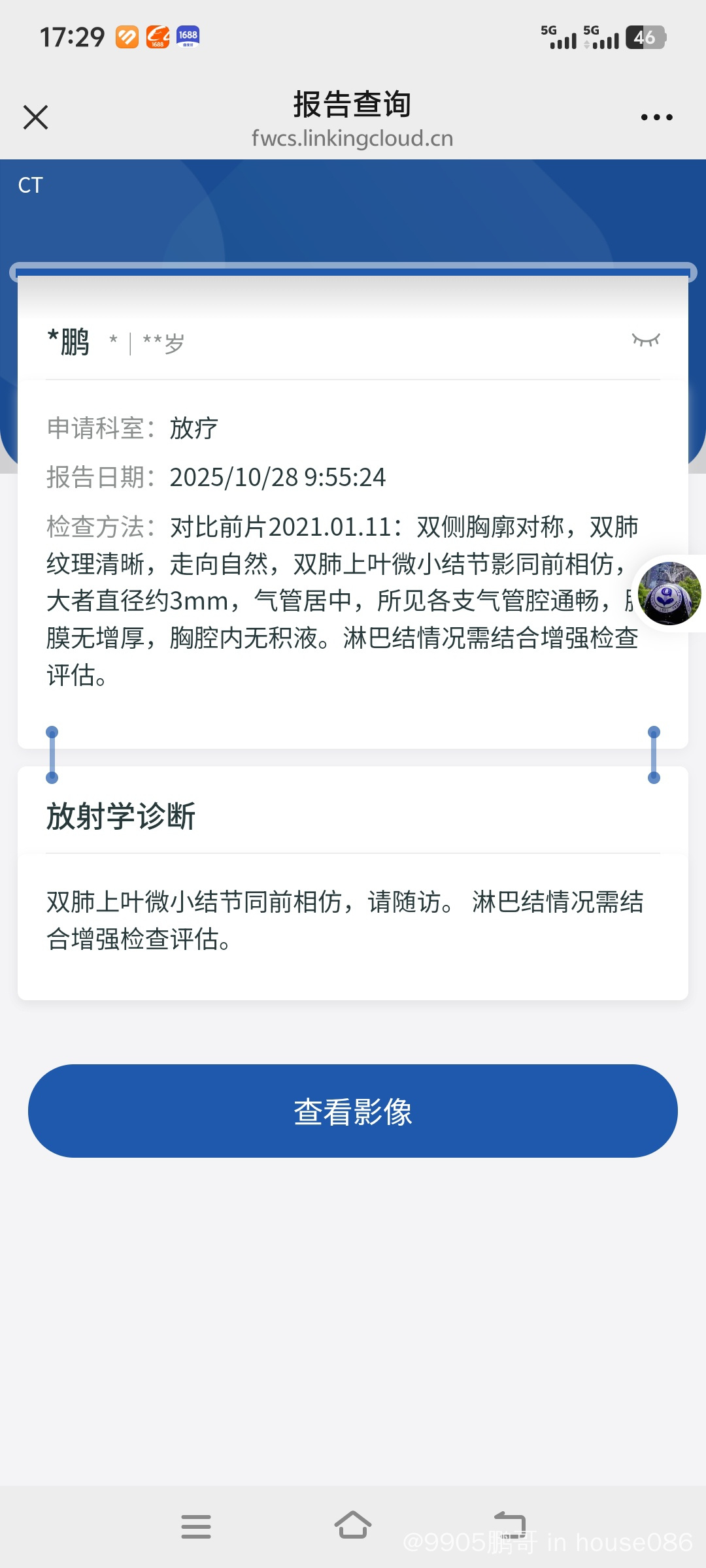Image resolution: width=706 pixels, height=1568 pixels.
Task: Close the 报告查询 page
Action: (x=35, y=118)
